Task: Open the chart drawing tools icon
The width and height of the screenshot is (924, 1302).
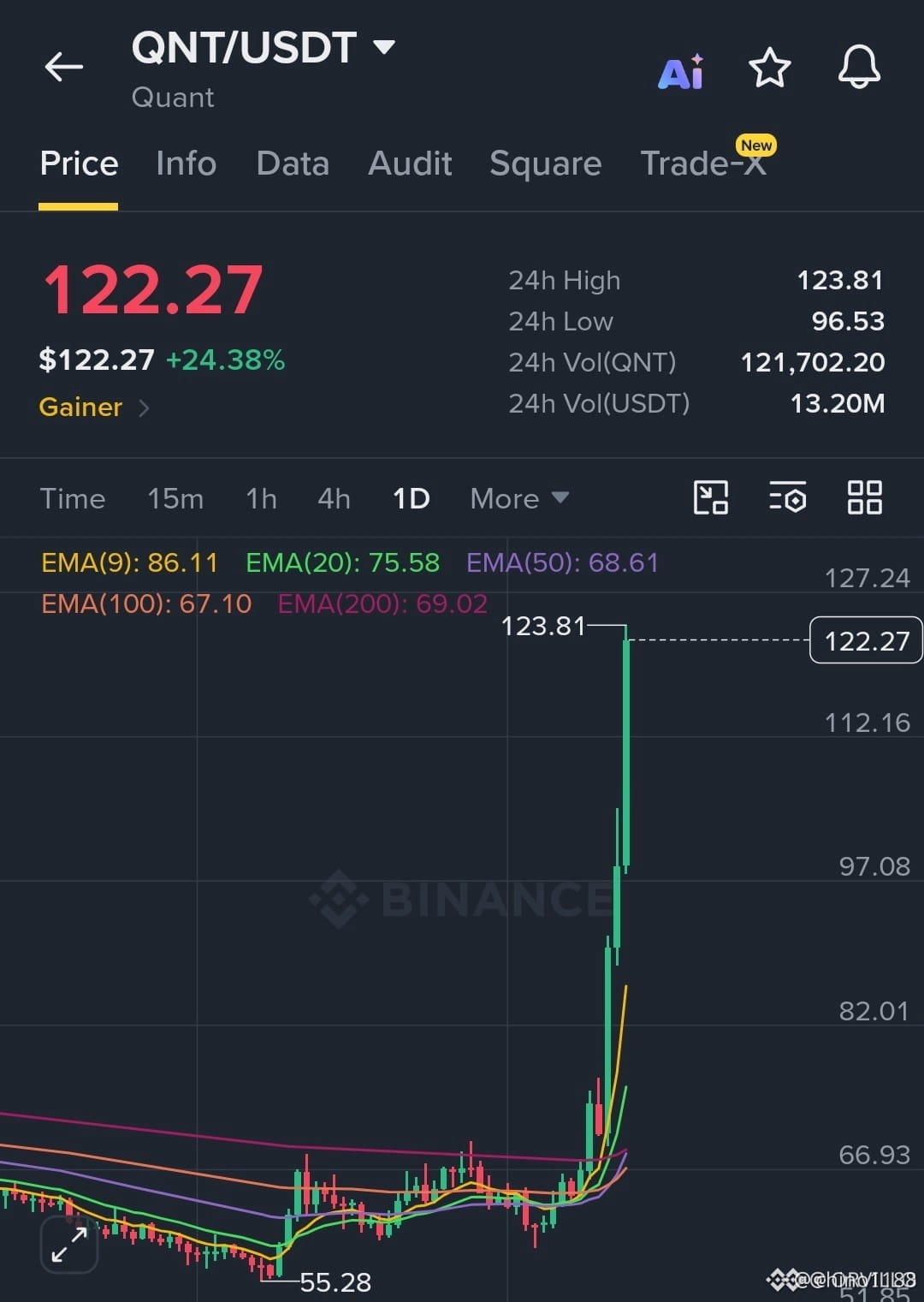Action: [710, 497]
